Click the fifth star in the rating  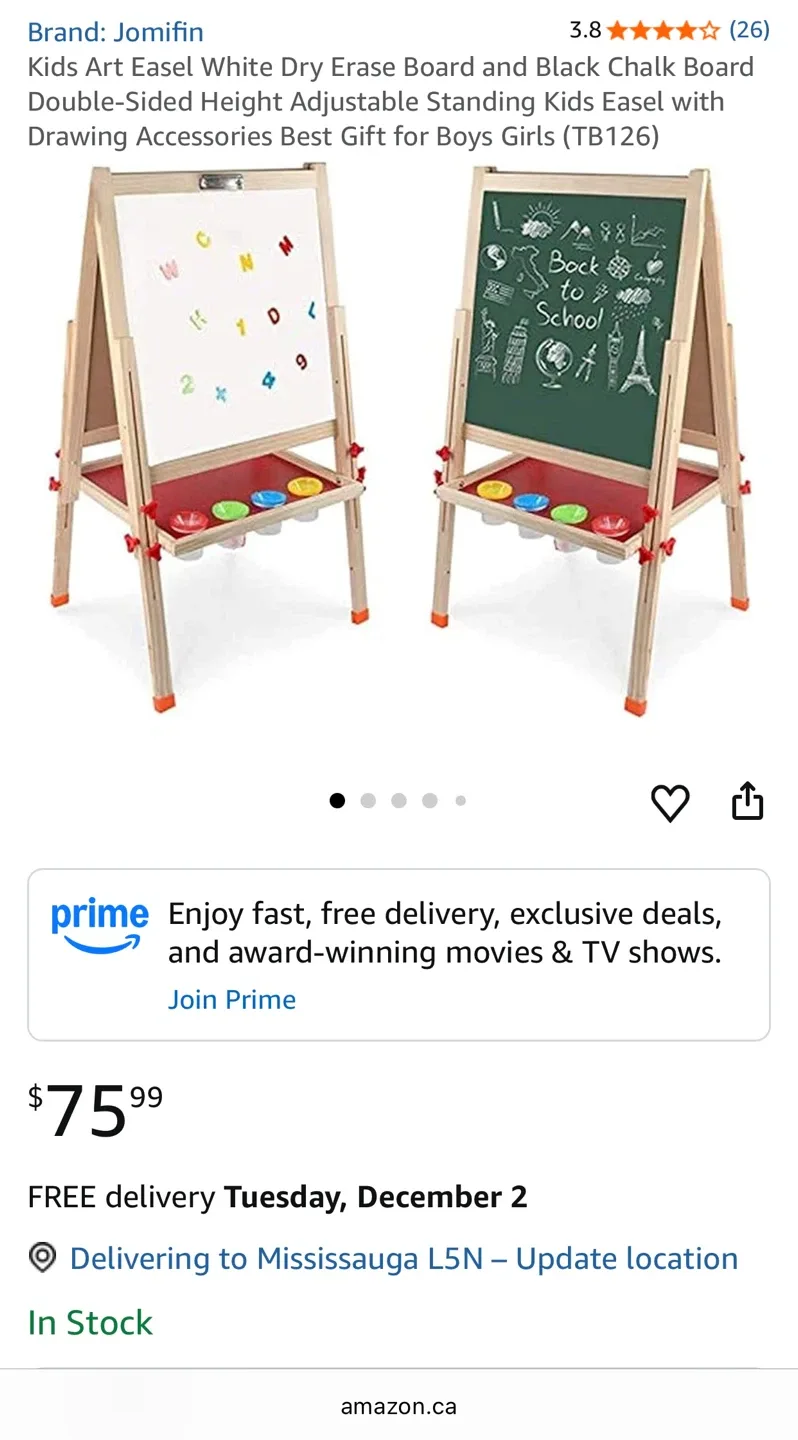pos(707,30)
